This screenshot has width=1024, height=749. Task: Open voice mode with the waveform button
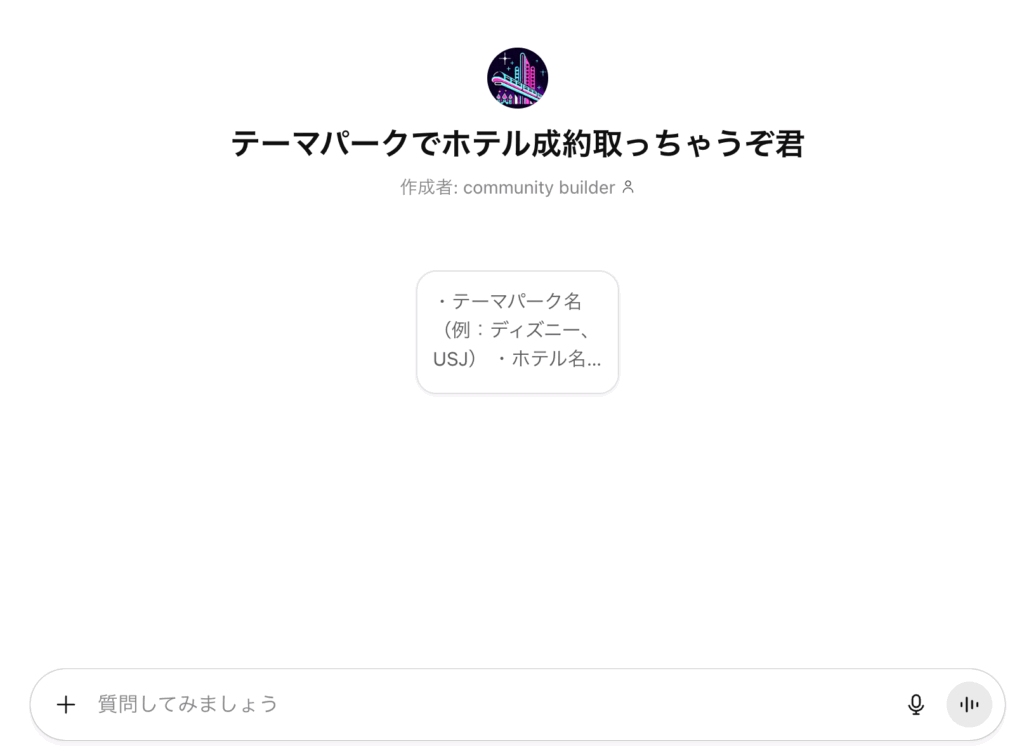(x=969, y=704)
